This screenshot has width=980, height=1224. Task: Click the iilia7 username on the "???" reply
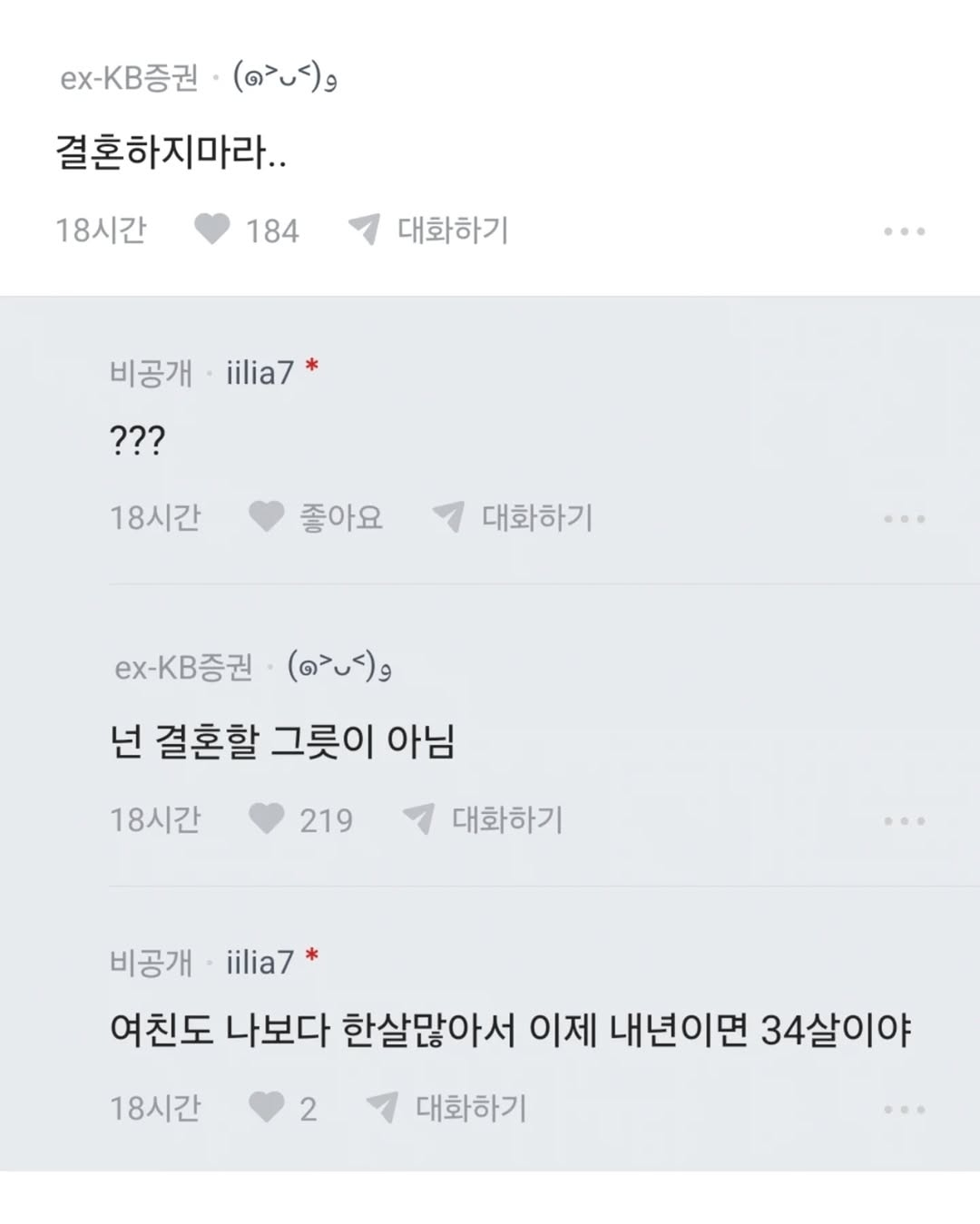260,370
